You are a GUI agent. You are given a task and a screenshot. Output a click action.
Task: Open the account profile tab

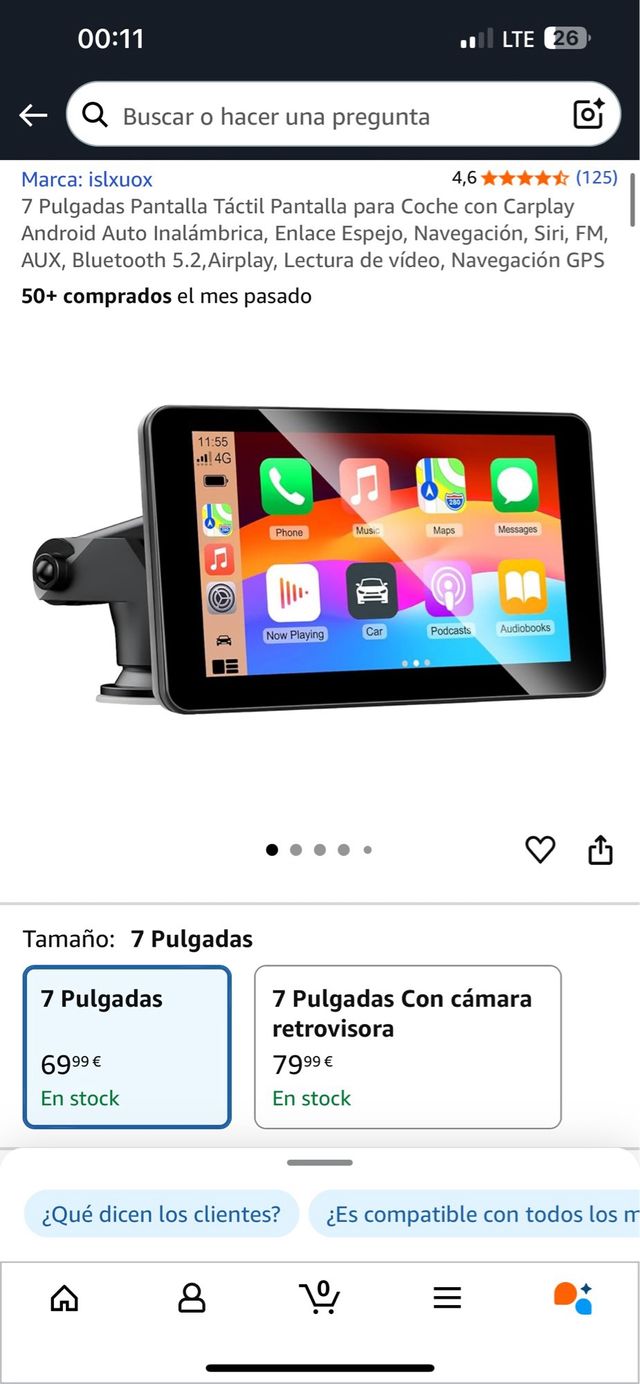pos(191,1298)
